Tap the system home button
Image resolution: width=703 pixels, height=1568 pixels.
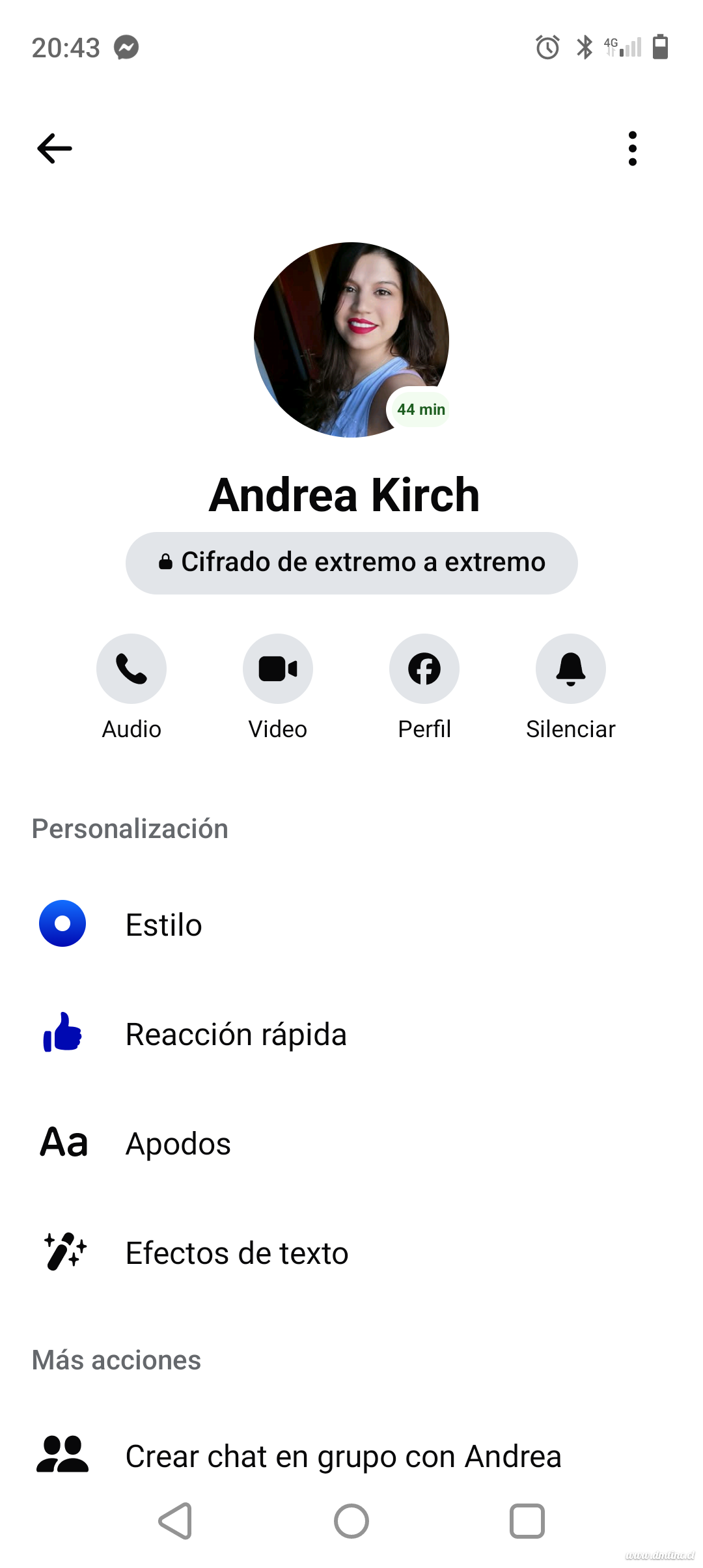351,1521
